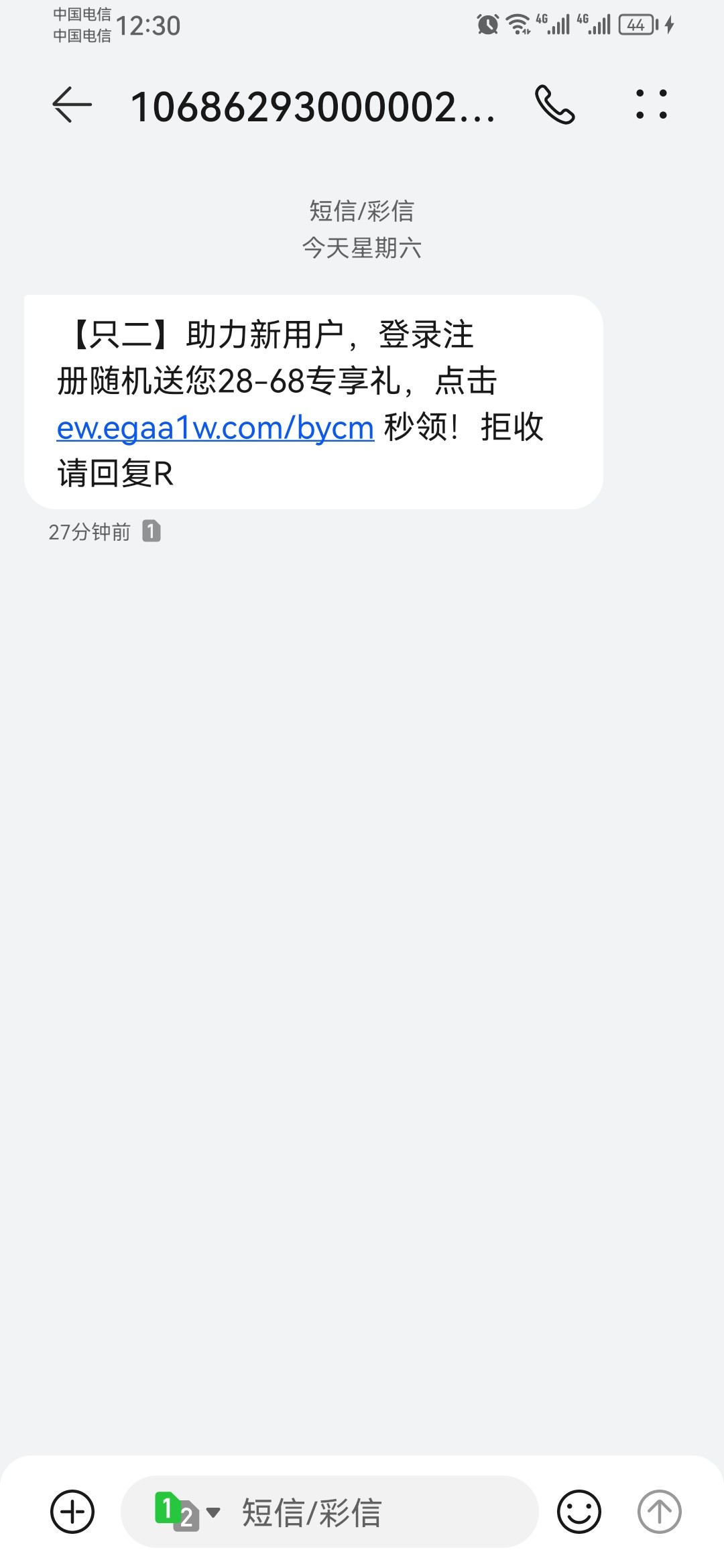Tap the send arrow button

pos(659,1512)
